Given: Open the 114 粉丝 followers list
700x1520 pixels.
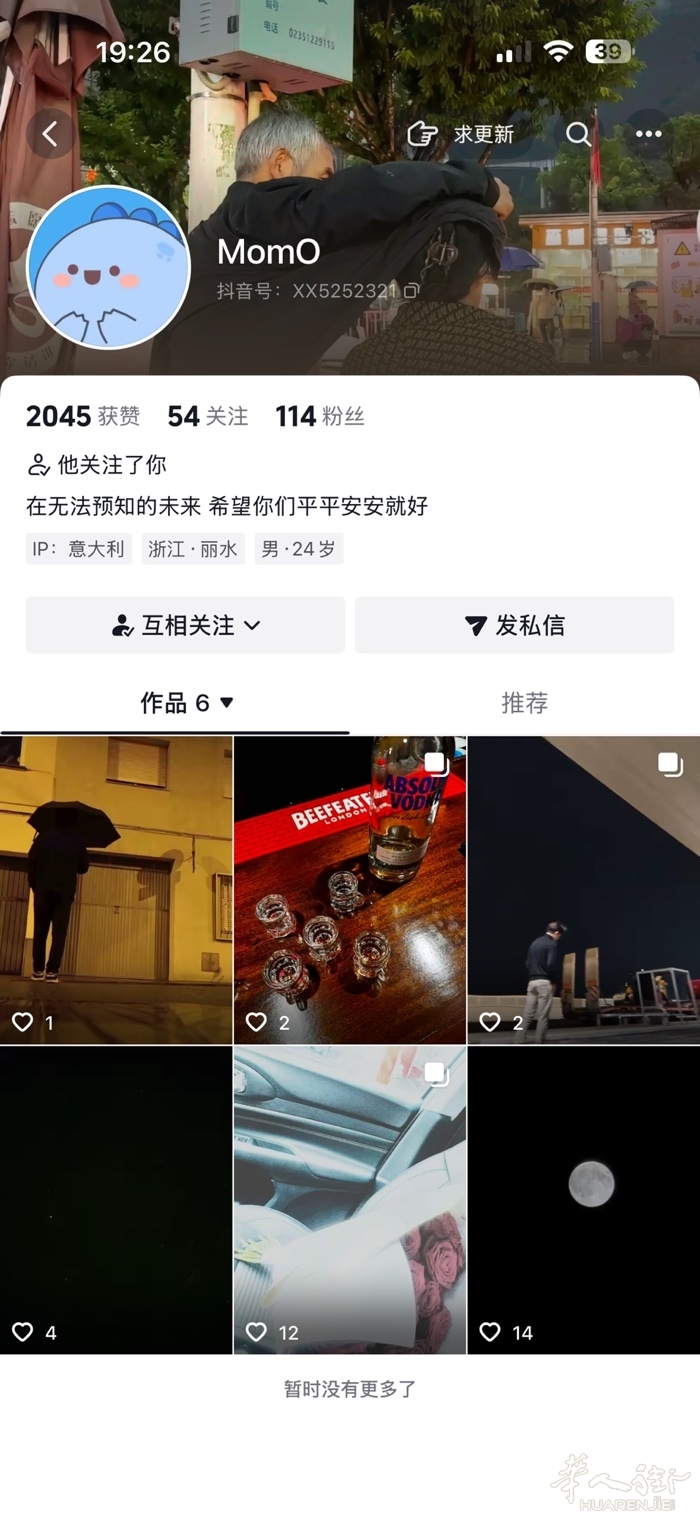Looking at the screenshot, I should (x=319, y=416).
